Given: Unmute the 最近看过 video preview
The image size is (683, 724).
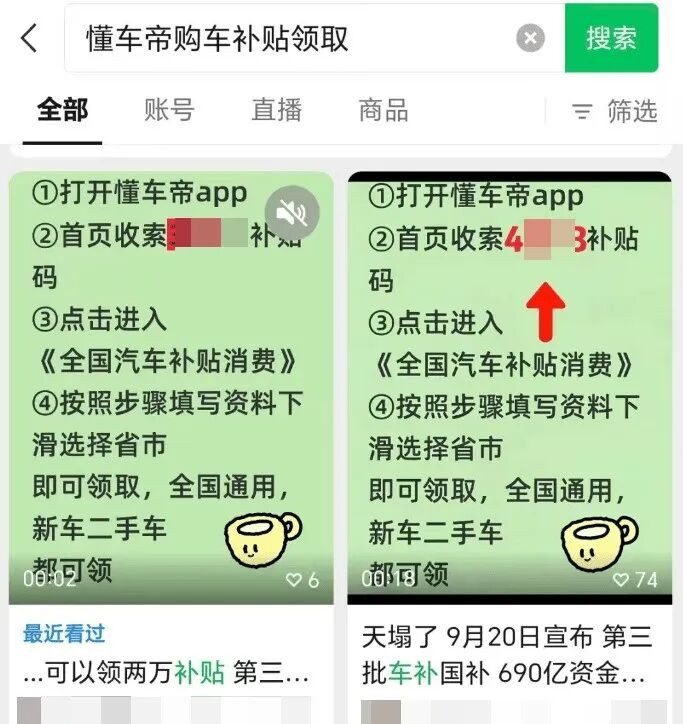Looking at the screenshot, I should (x=292, y=213).
